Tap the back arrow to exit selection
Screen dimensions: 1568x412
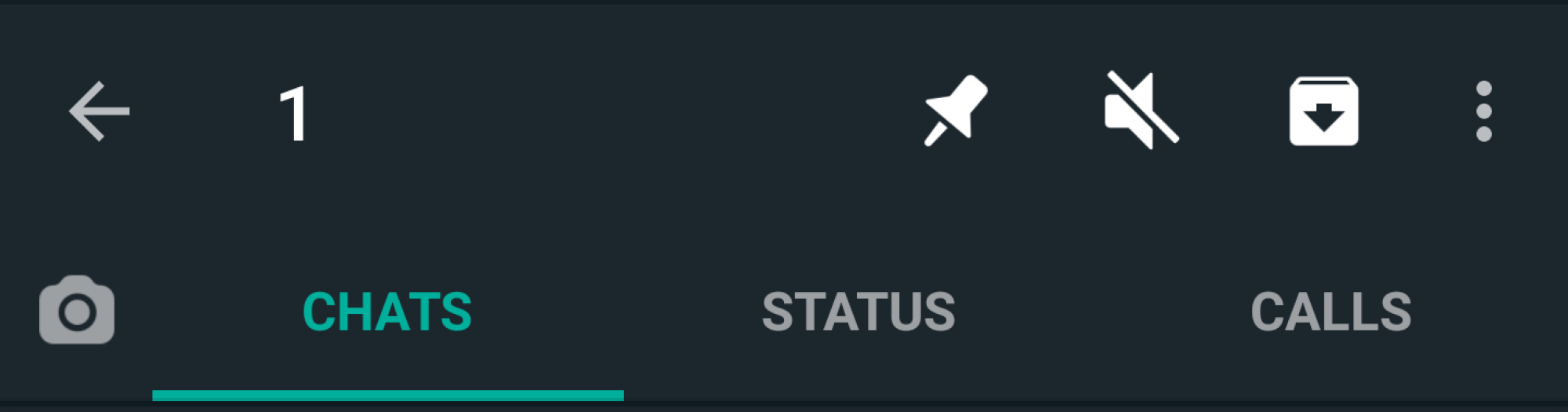99,111
